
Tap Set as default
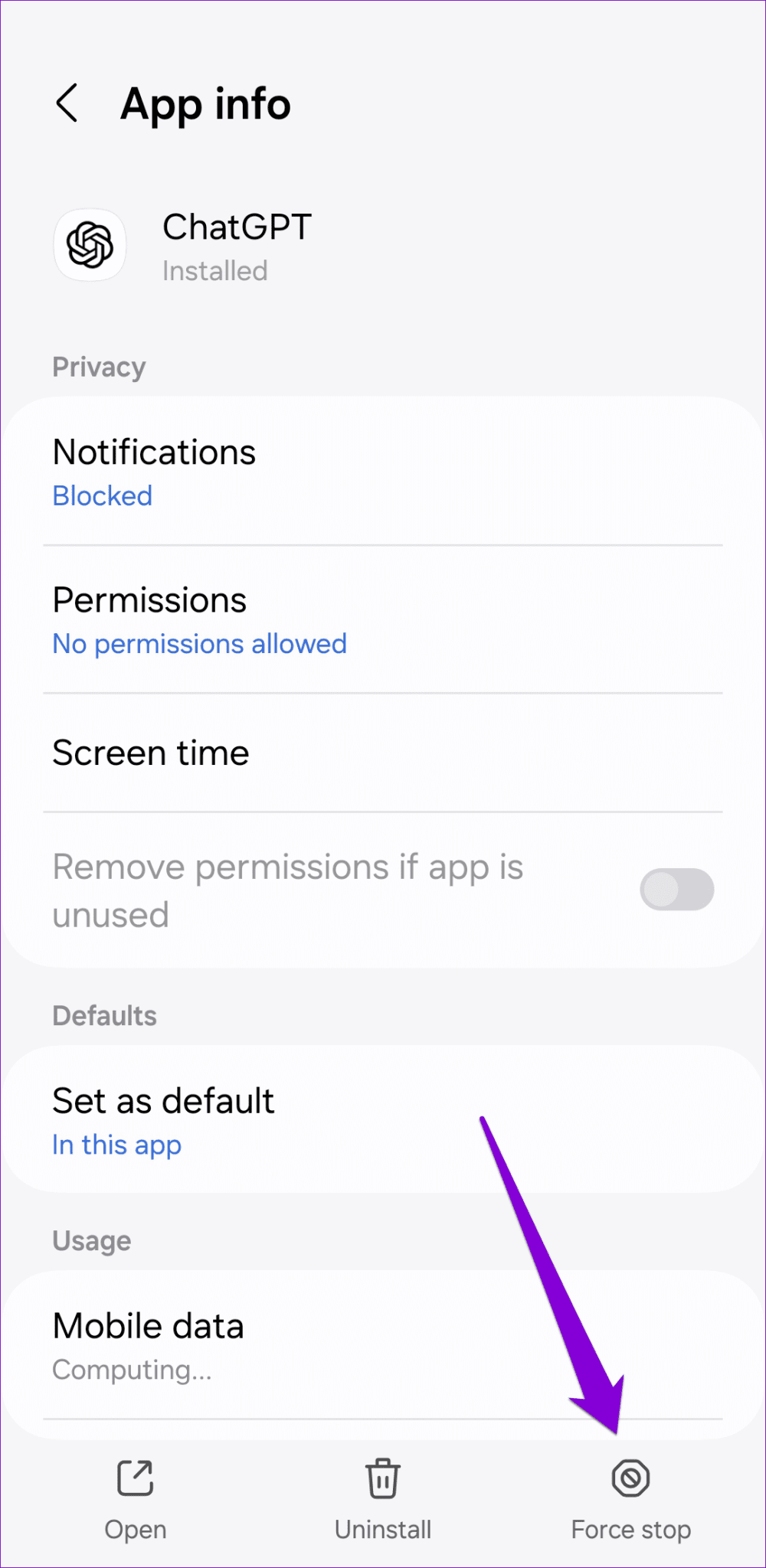163,1100
